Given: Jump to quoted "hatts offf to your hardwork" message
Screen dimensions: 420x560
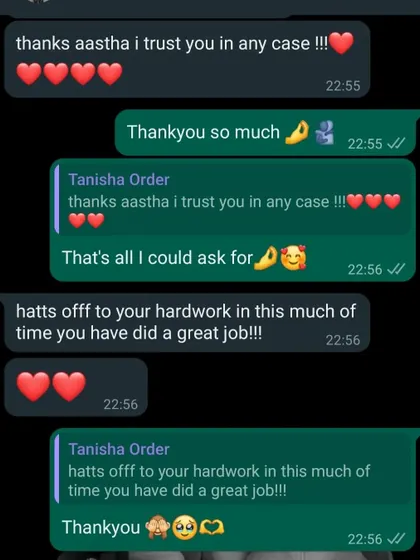Looking at the screenshot, I should [232, 469].
